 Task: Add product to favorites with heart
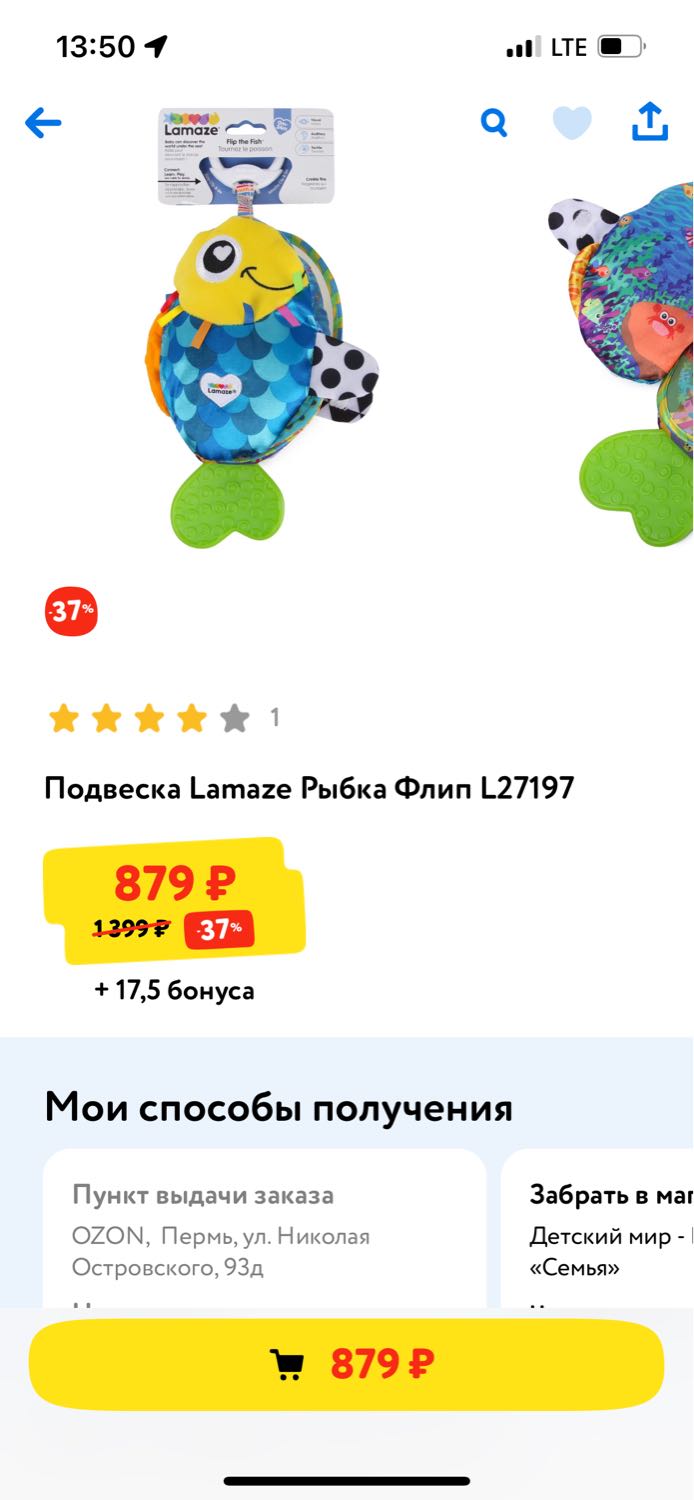[572, 123]
